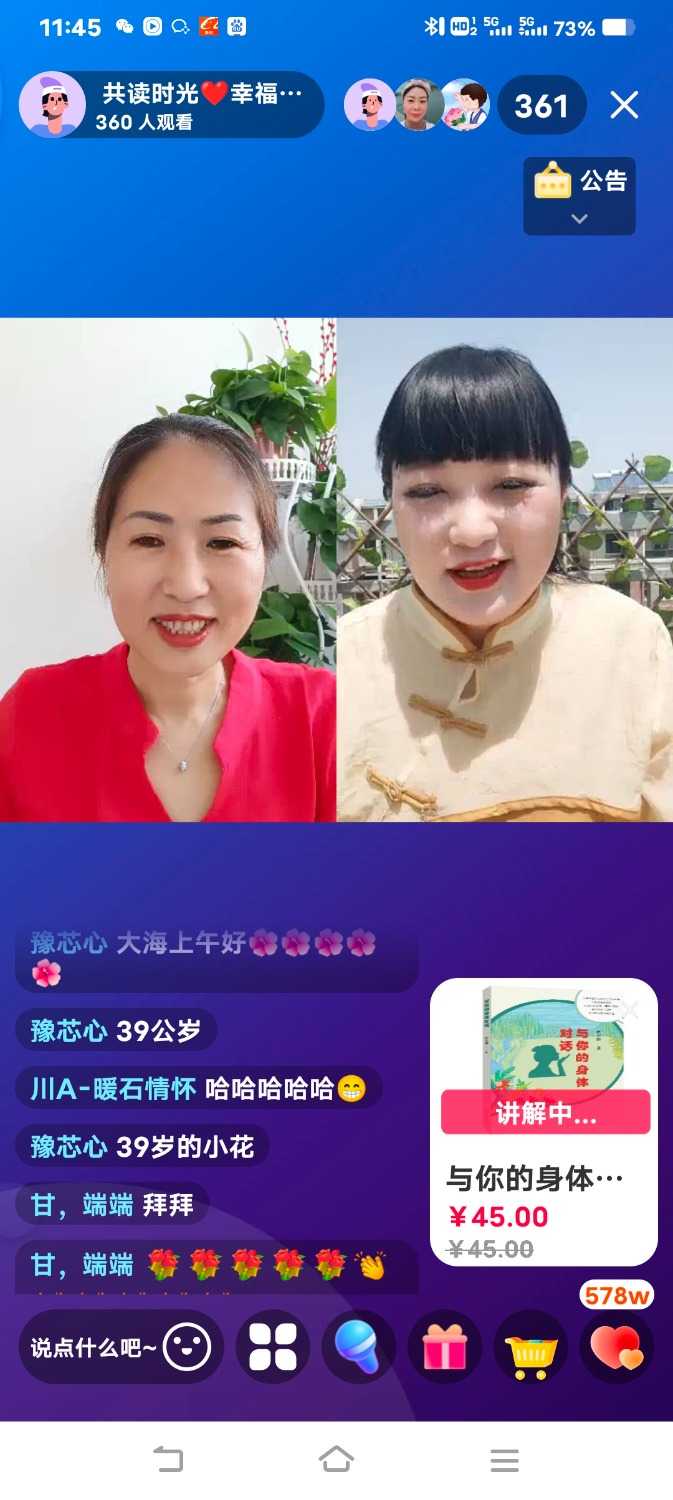673x1500 pixels.
Task: Go to the system home screen
Action: click(x=336, y=1459)
